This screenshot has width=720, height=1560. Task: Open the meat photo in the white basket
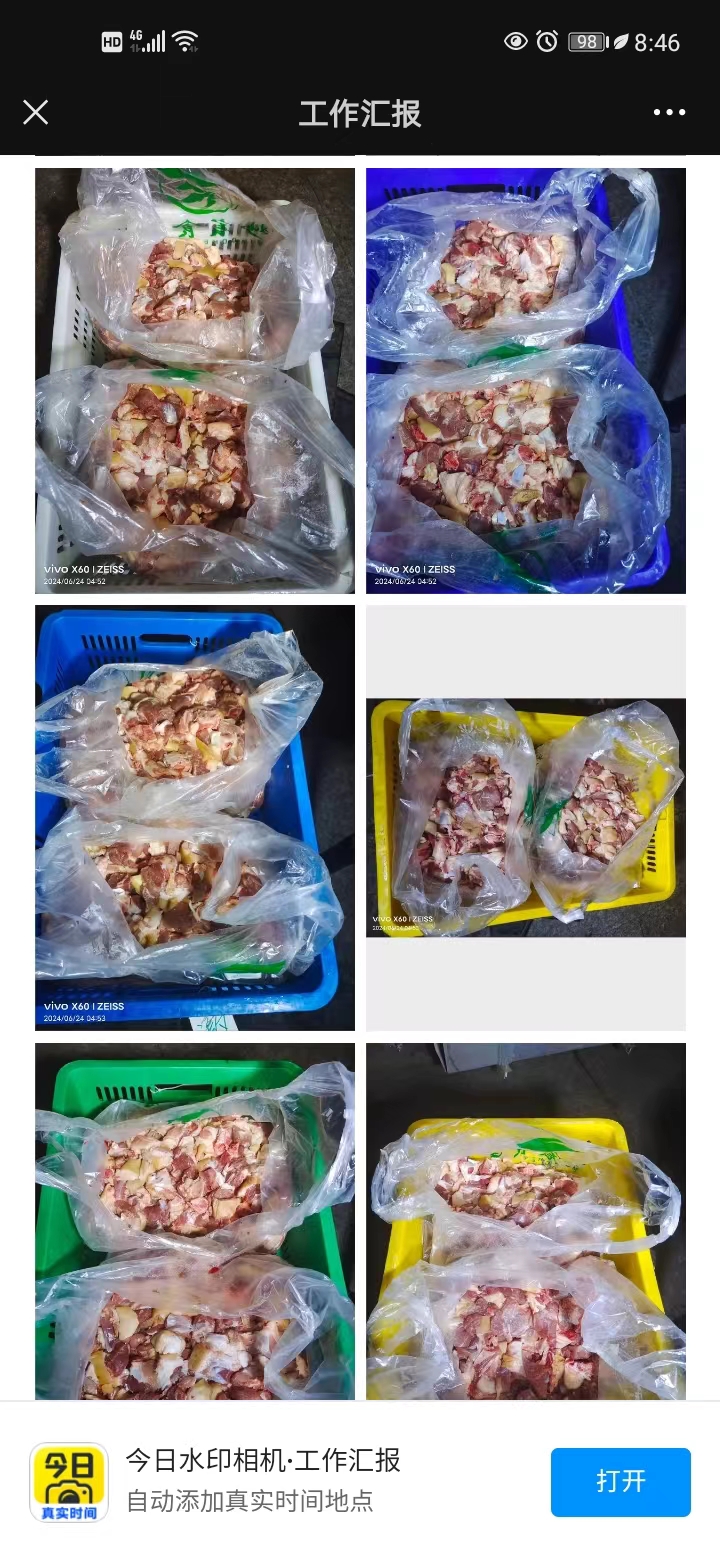tap(195, 380)
